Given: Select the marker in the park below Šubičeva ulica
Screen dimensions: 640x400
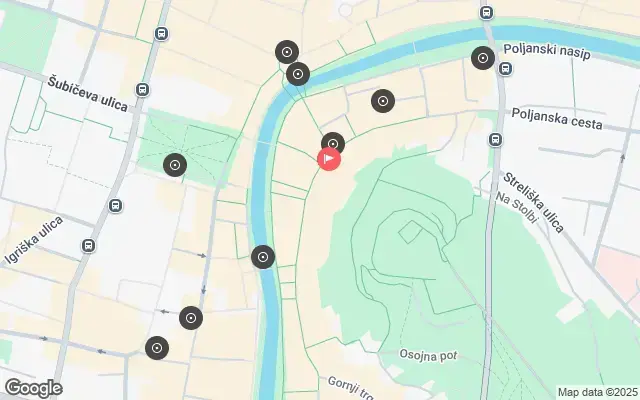Looking at the screenshot, I should [176, 166].
